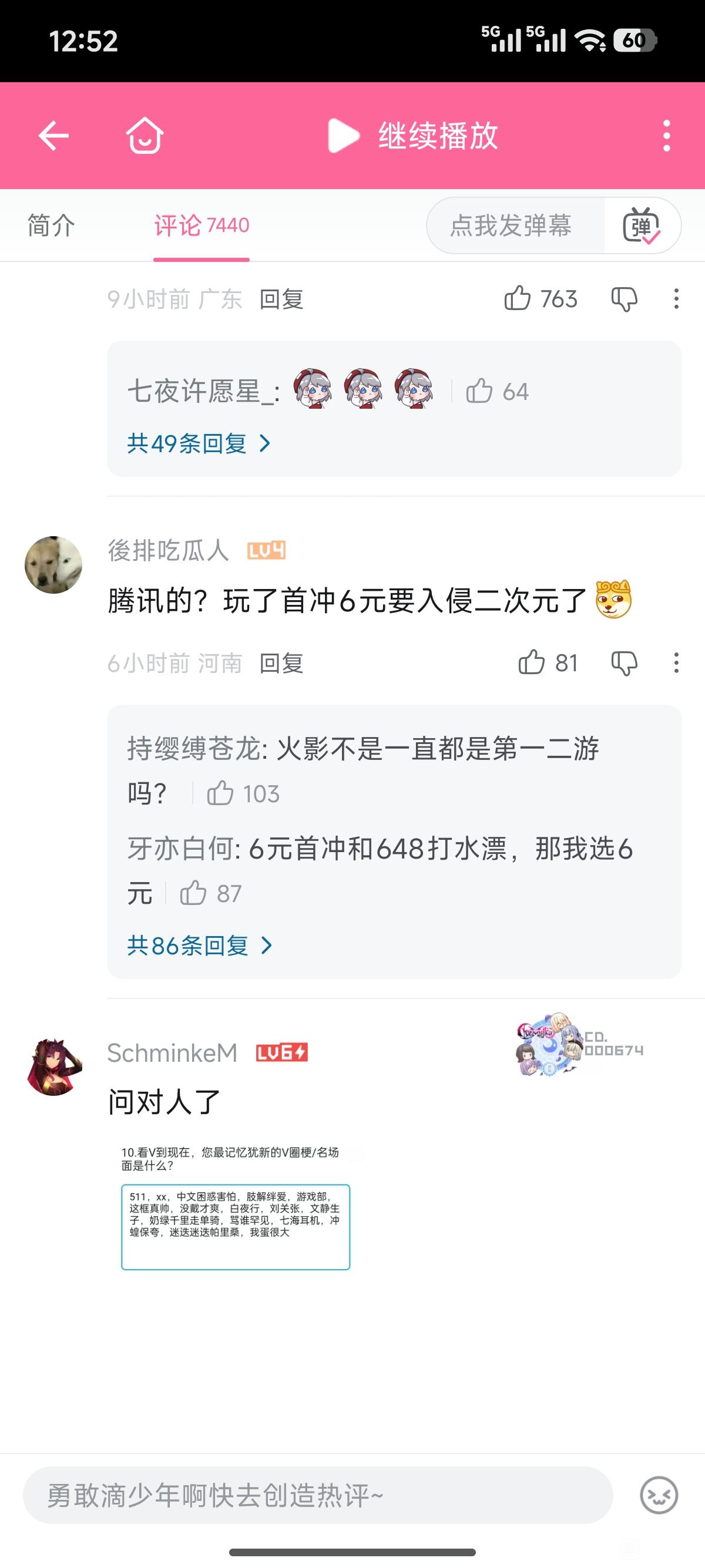The image size is (705, 1568).
Task: Expand 共49条回复 replies
Action: [x=199, y=443]
